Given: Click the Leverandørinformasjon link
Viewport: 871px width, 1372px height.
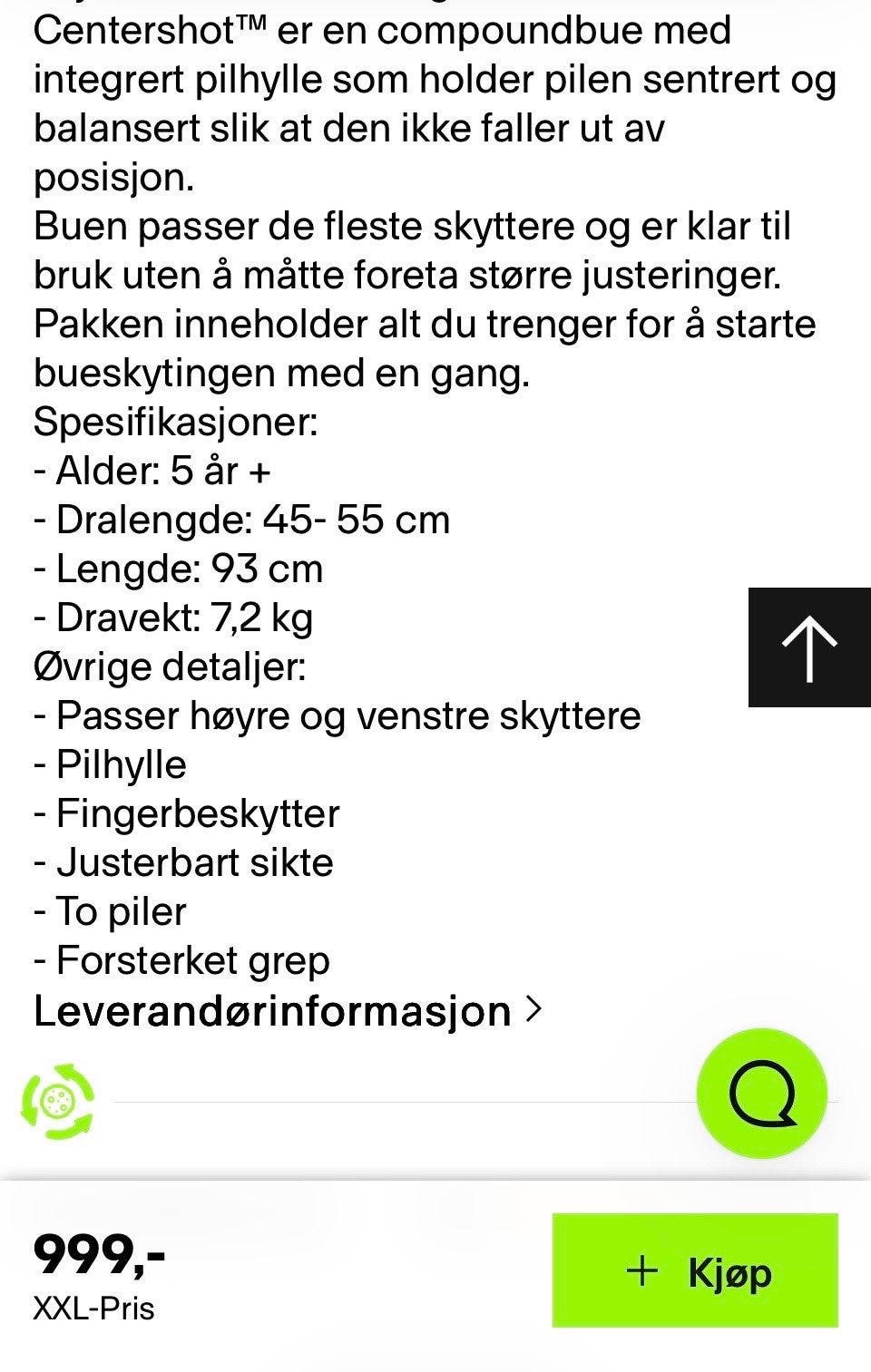Looking at the screenshot, I should (x=270, y=1010).
